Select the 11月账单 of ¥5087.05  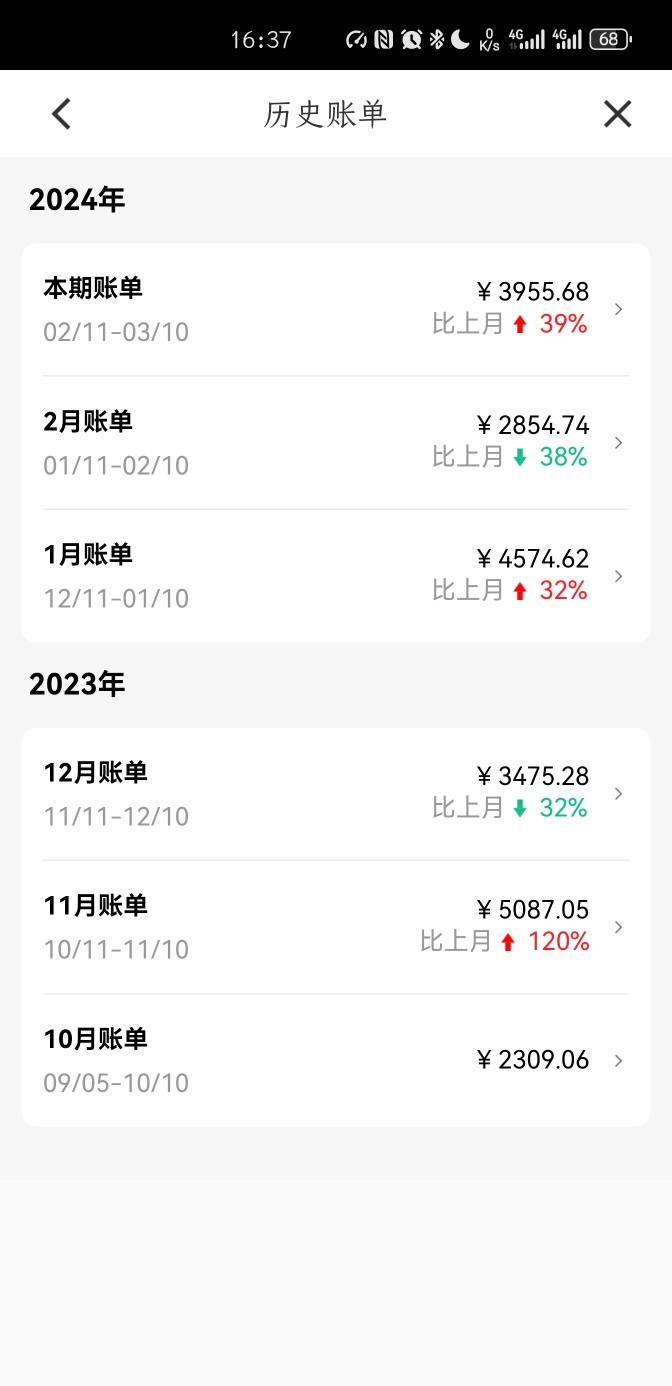click(336, 927)
